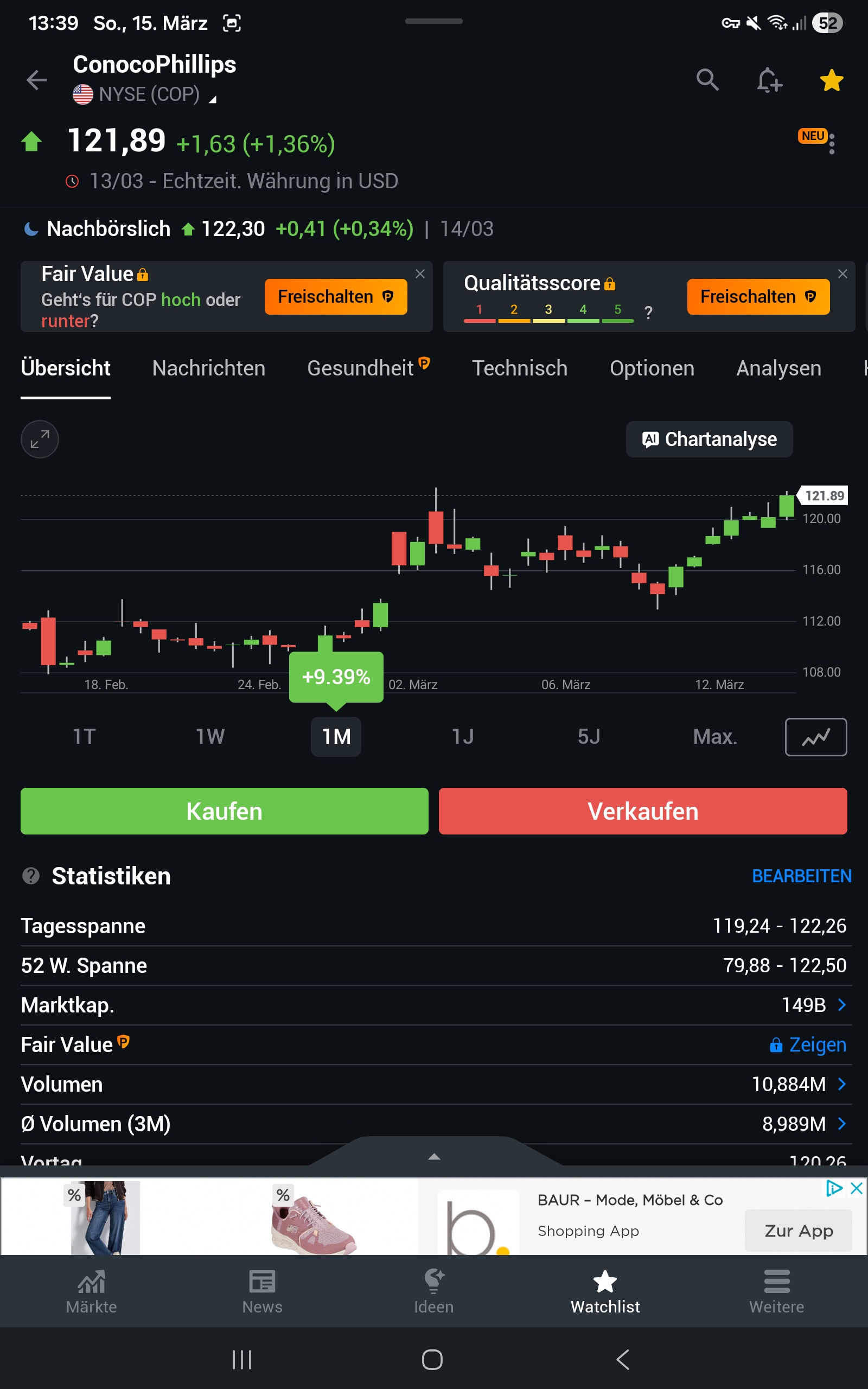This screenshot has width=868, height=1389.
Task: Remove ConocoPhillips from watchlist star
Action: pyautogui.click(x=831, y=80)
